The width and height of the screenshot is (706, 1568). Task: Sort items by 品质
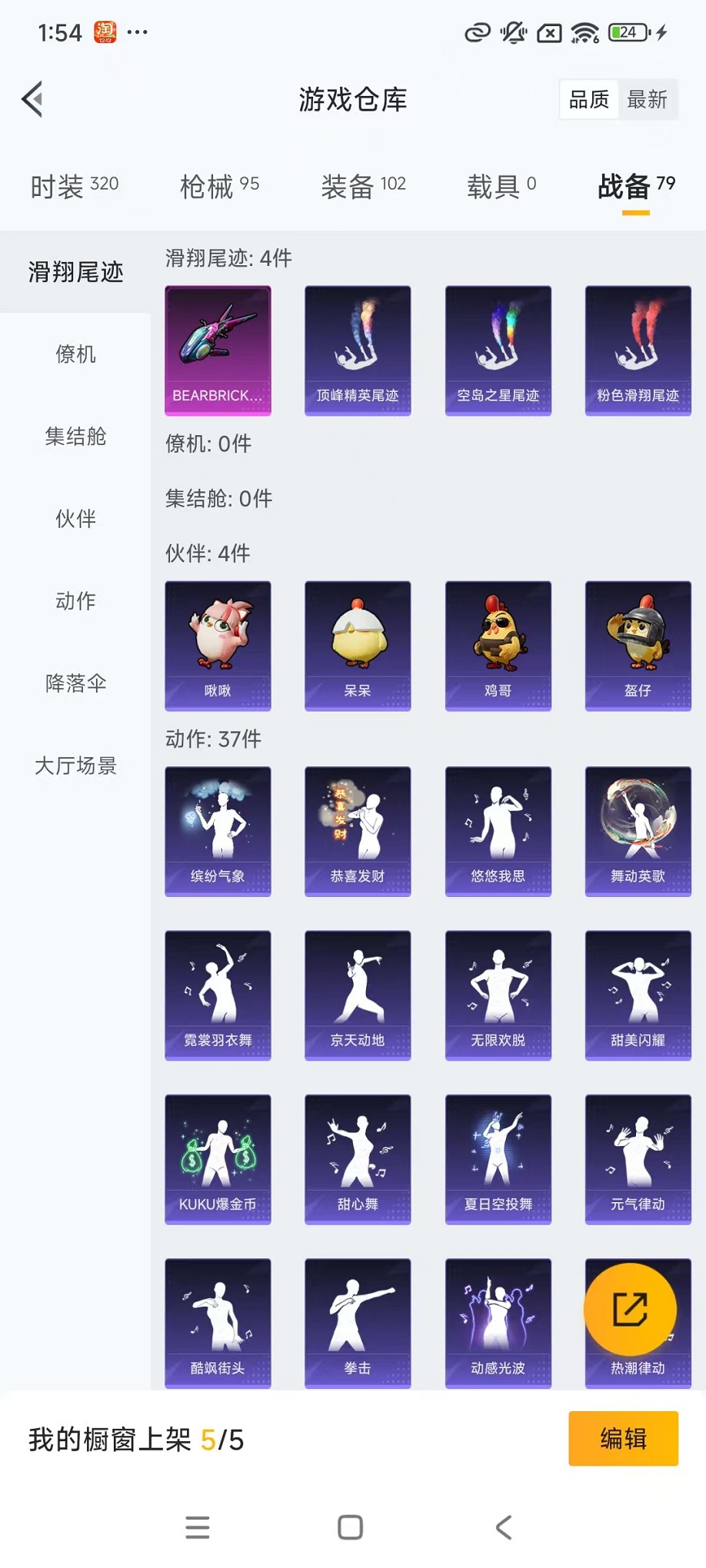589,99
